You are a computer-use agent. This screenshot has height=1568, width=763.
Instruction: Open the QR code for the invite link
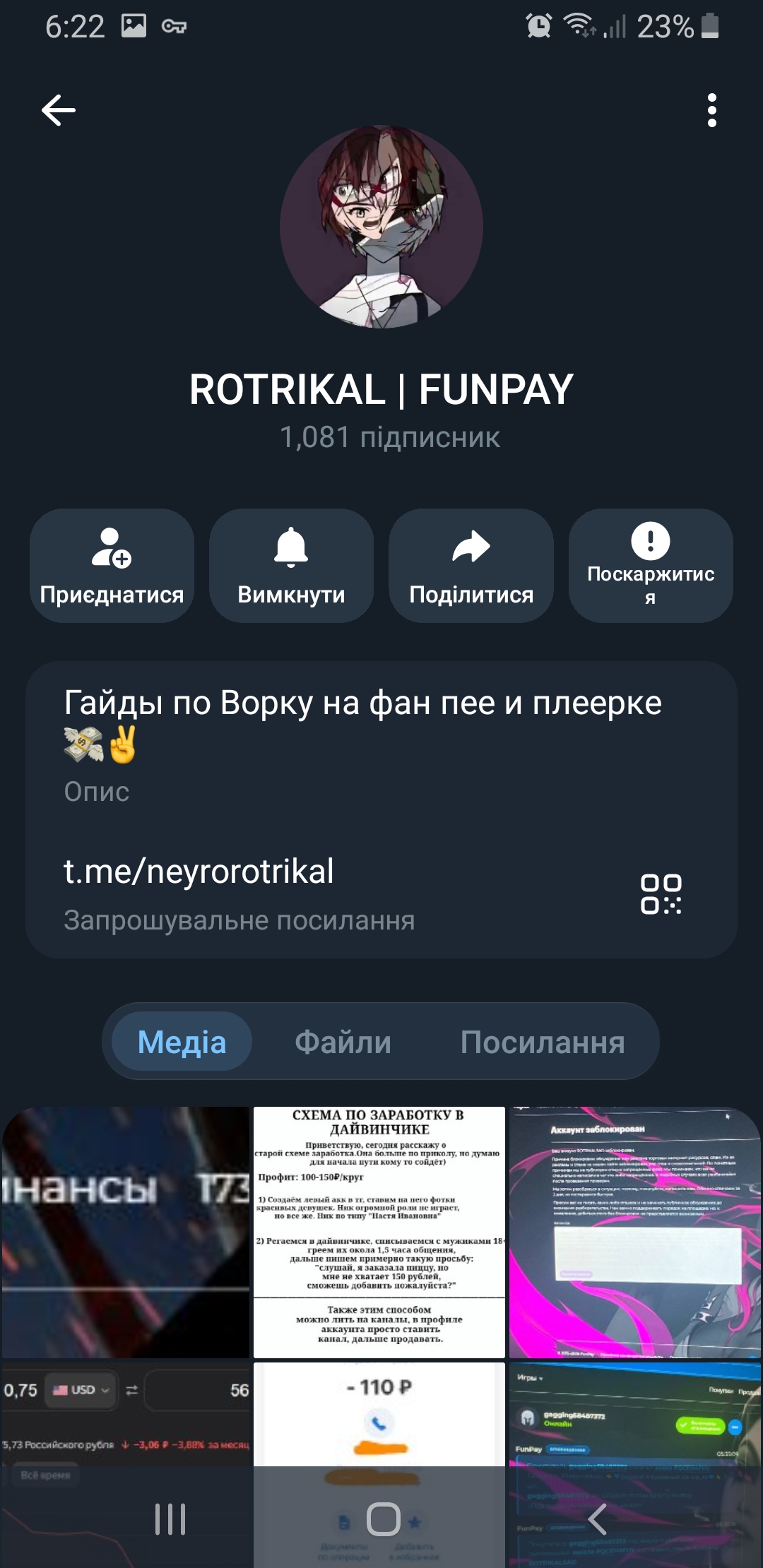663,891
